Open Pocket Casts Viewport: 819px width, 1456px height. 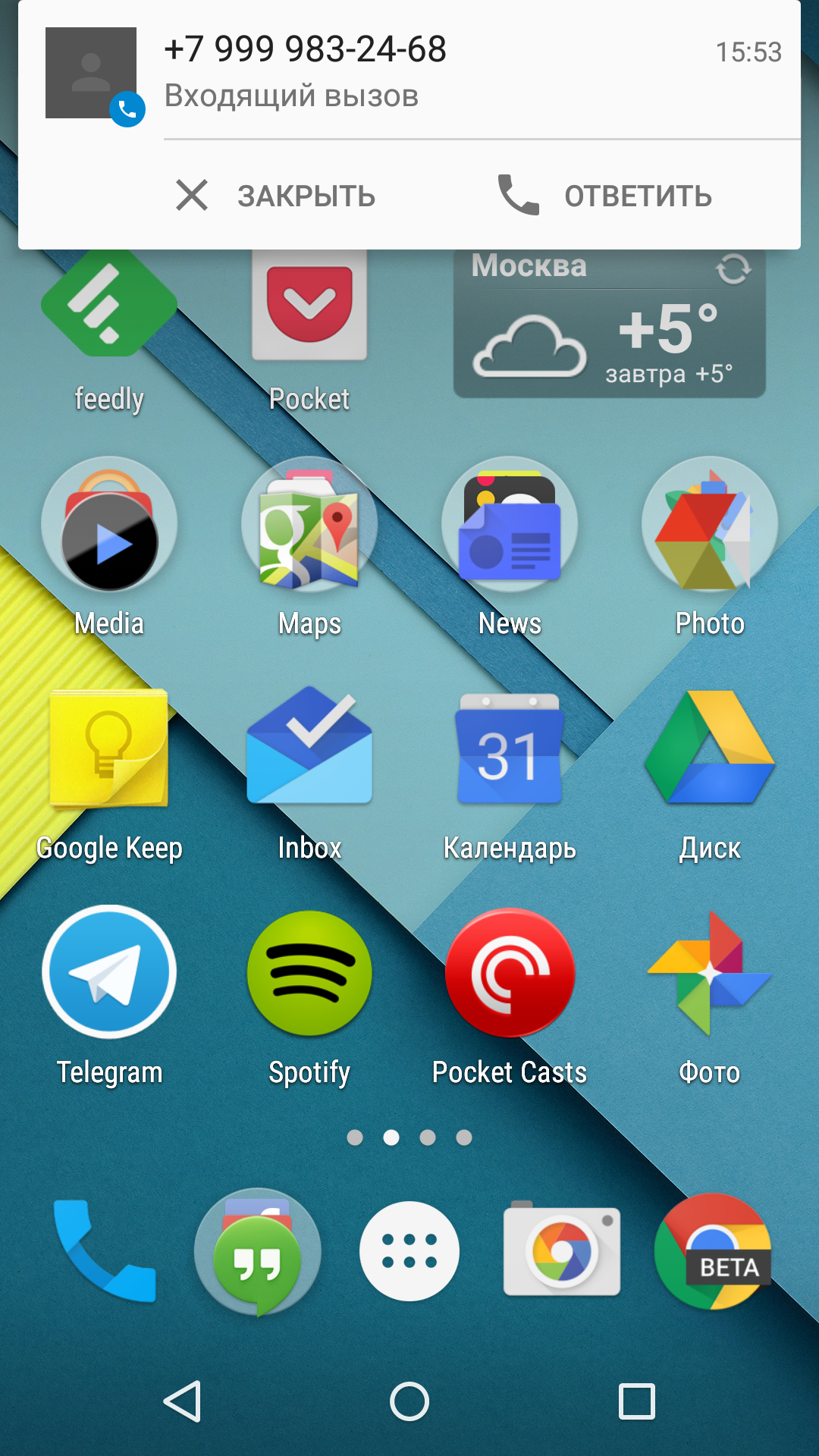click(510, 972)
